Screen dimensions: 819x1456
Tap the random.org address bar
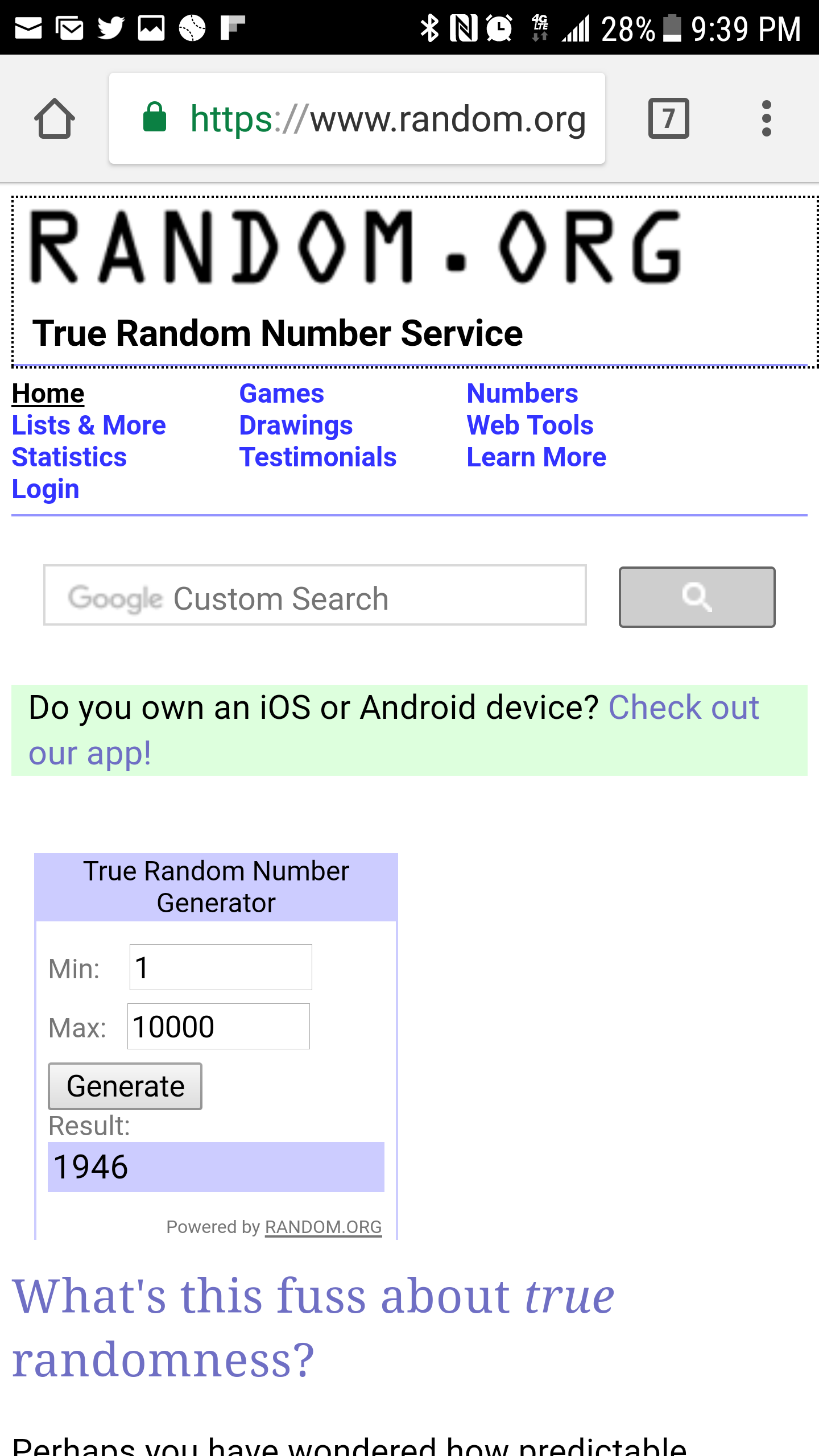(x=357, y=118)
